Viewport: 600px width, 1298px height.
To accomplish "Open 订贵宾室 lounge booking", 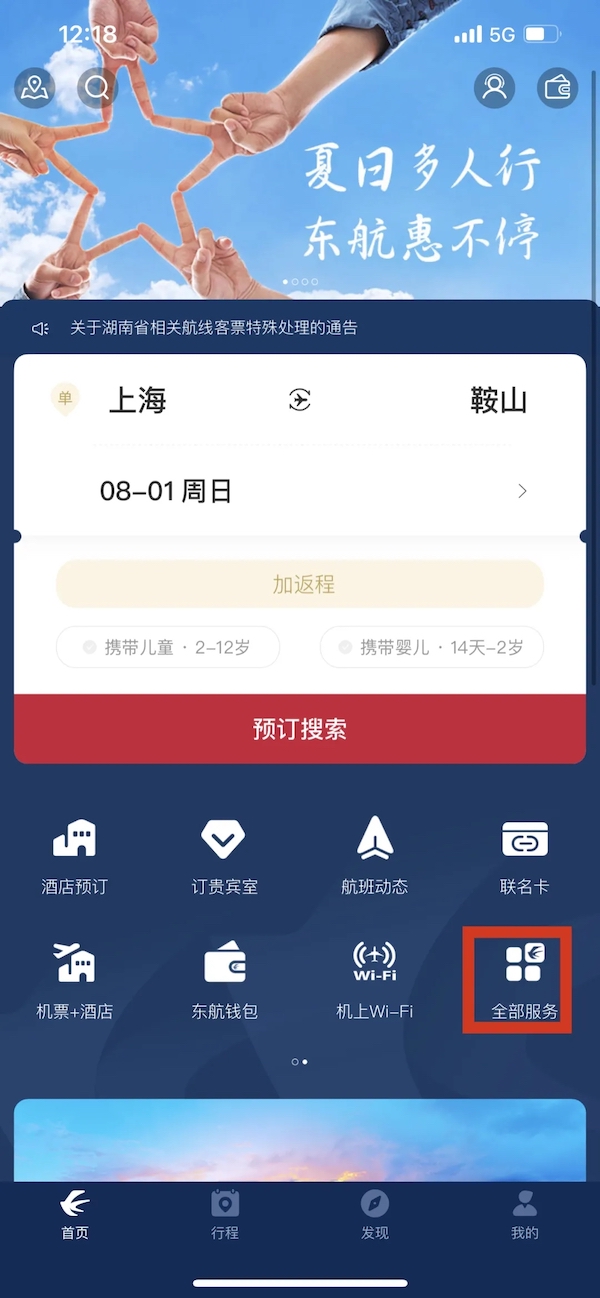I will [x=224, y=856].
